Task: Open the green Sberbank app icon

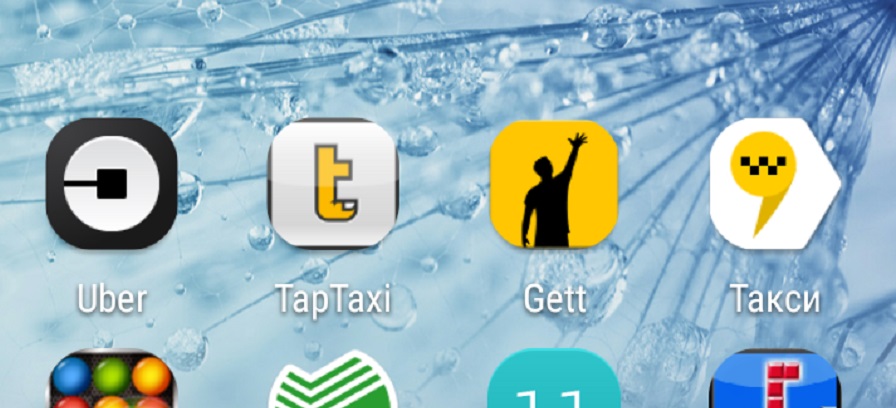Action: click(333, 385)
